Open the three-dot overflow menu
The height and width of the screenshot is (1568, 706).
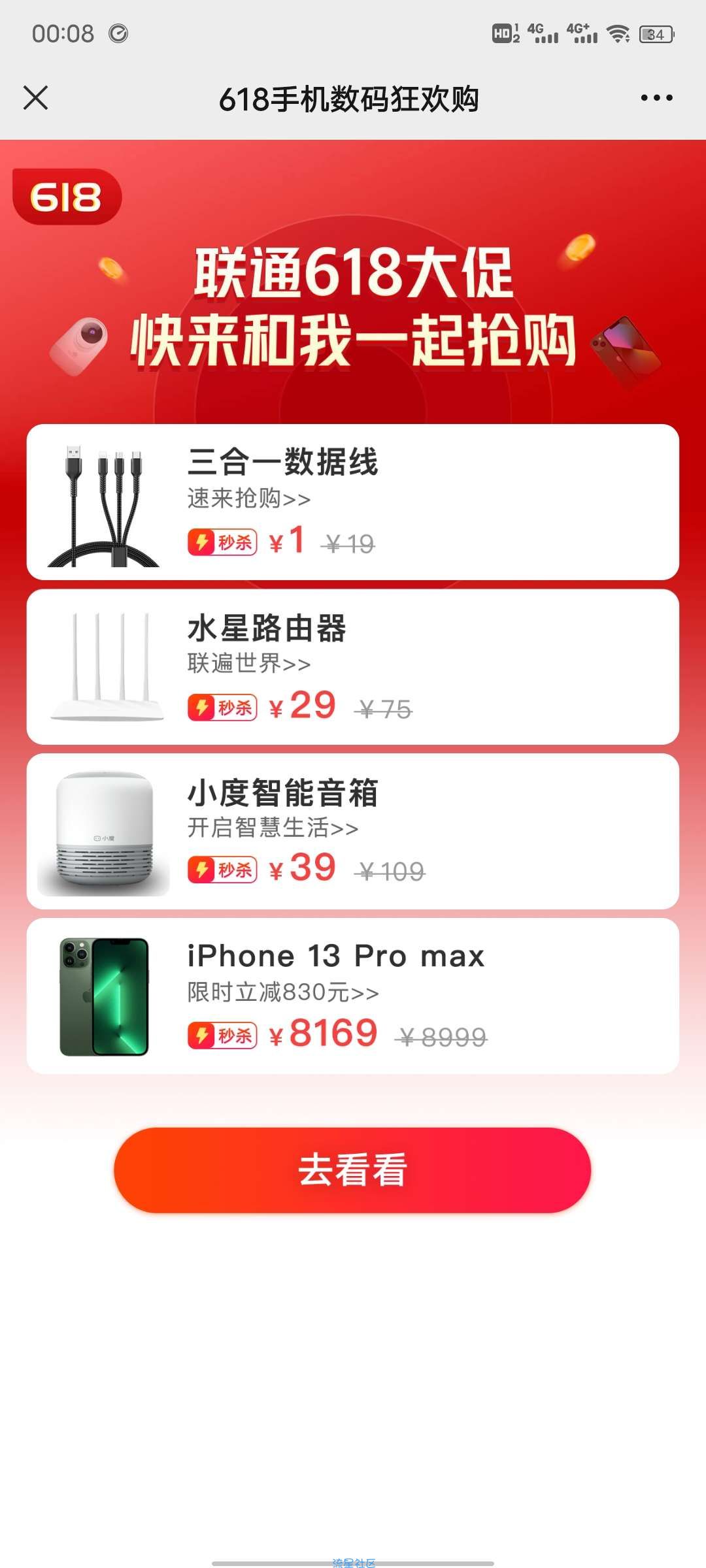point(656,98)
